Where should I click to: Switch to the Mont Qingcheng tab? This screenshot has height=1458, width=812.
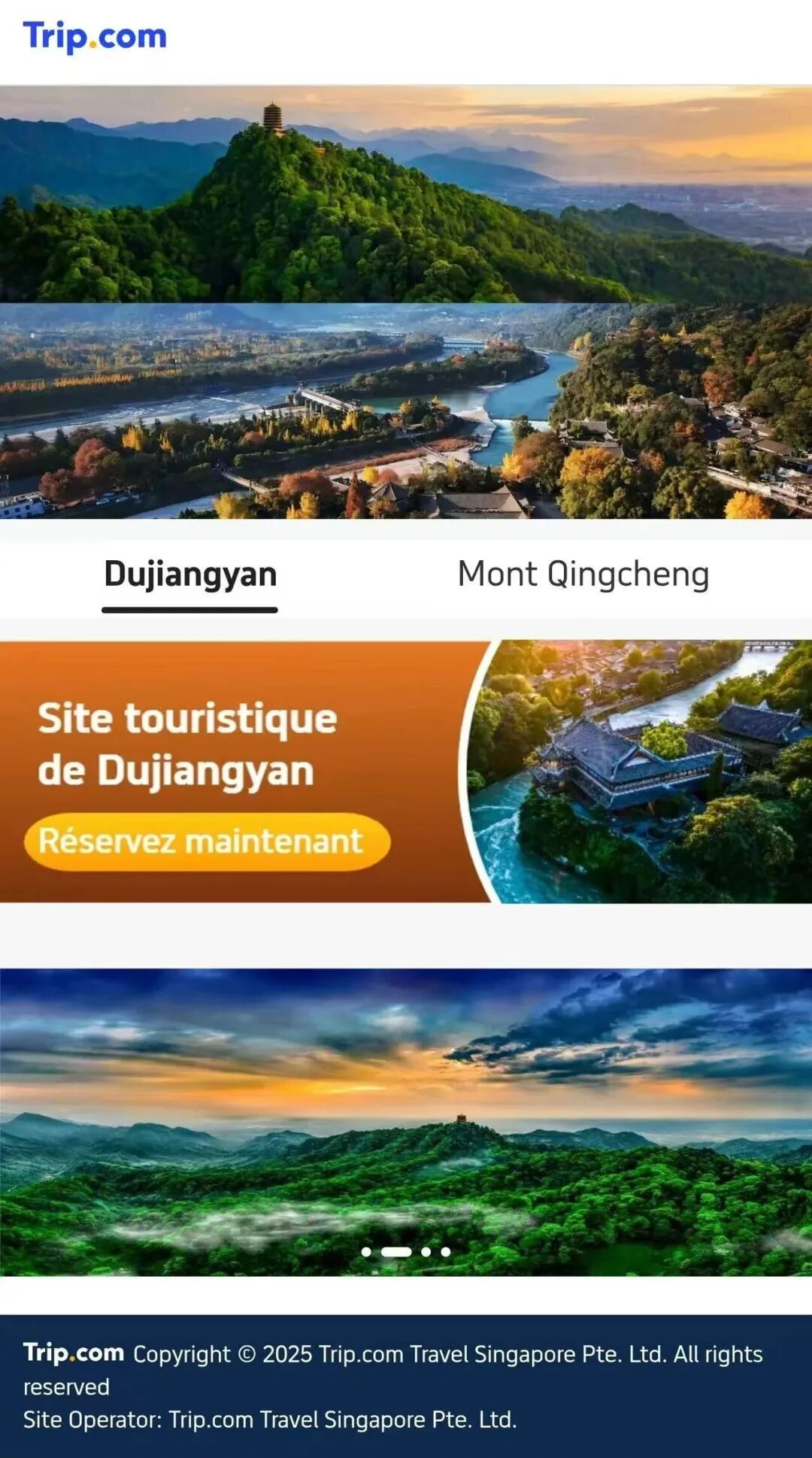(x=583, y=574)
